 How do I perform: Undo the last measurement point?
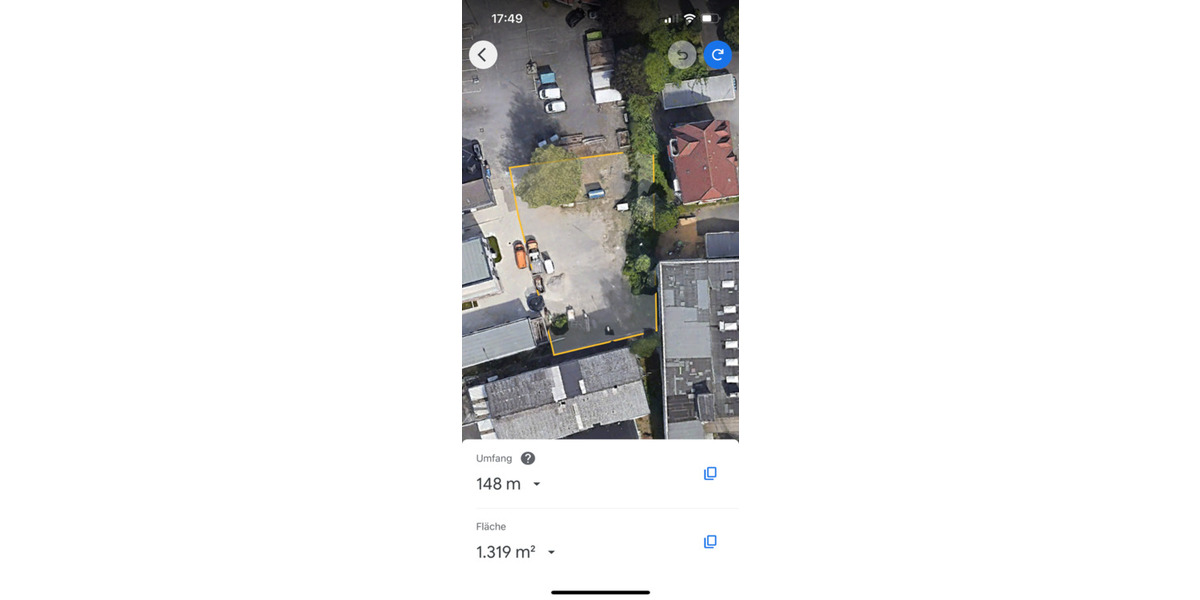(x=682, y=55)
